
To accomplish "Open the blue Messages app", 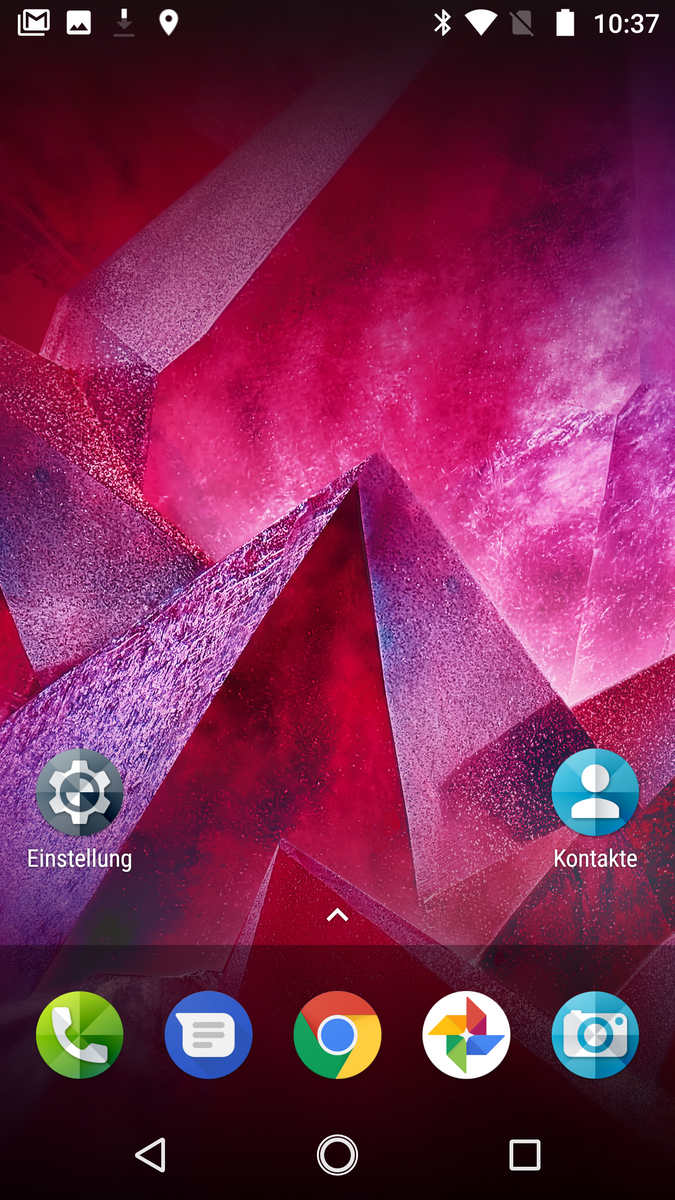I will pyautogui.click(x=208, y=1035).
